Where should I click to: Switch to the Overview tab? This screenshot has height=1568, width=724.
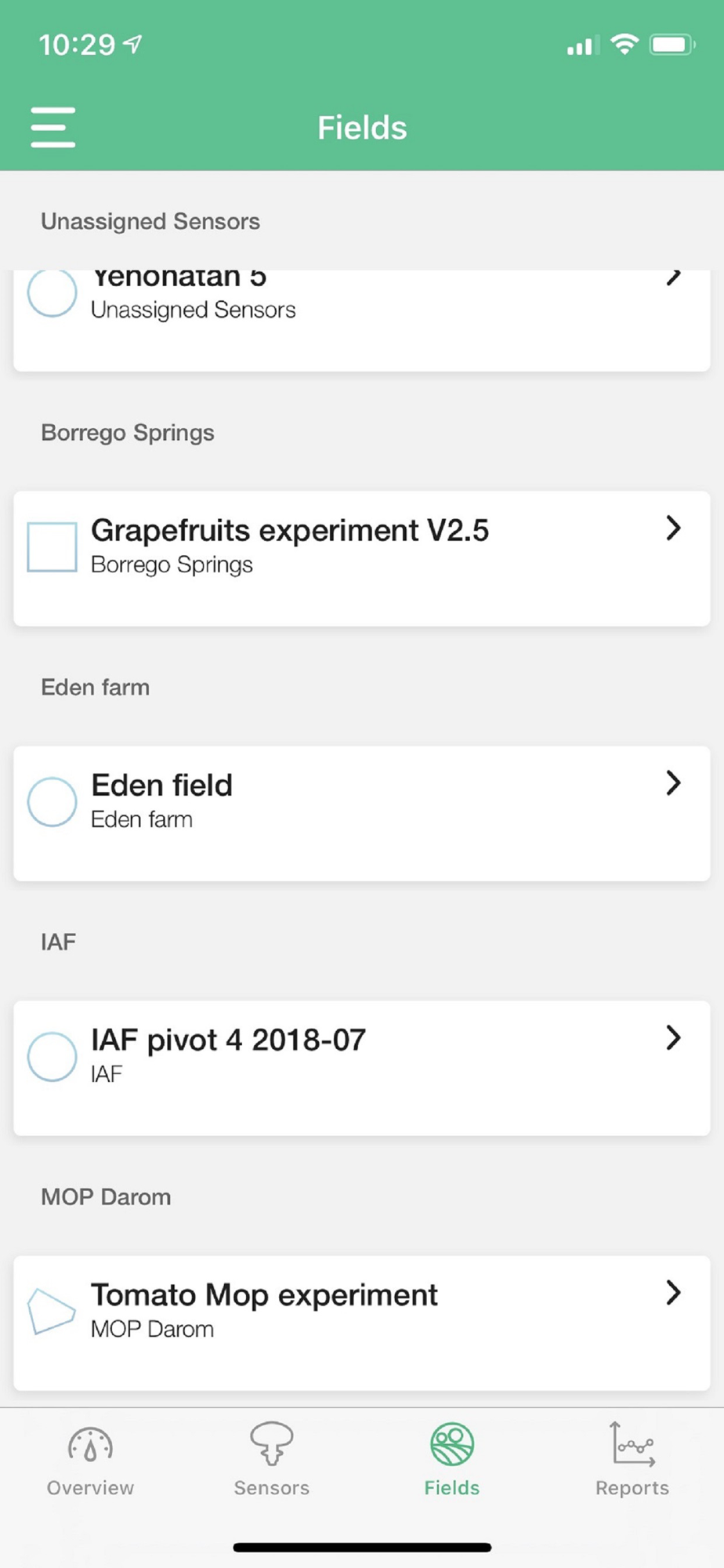pyautogui.click(x=91, y=1460)
